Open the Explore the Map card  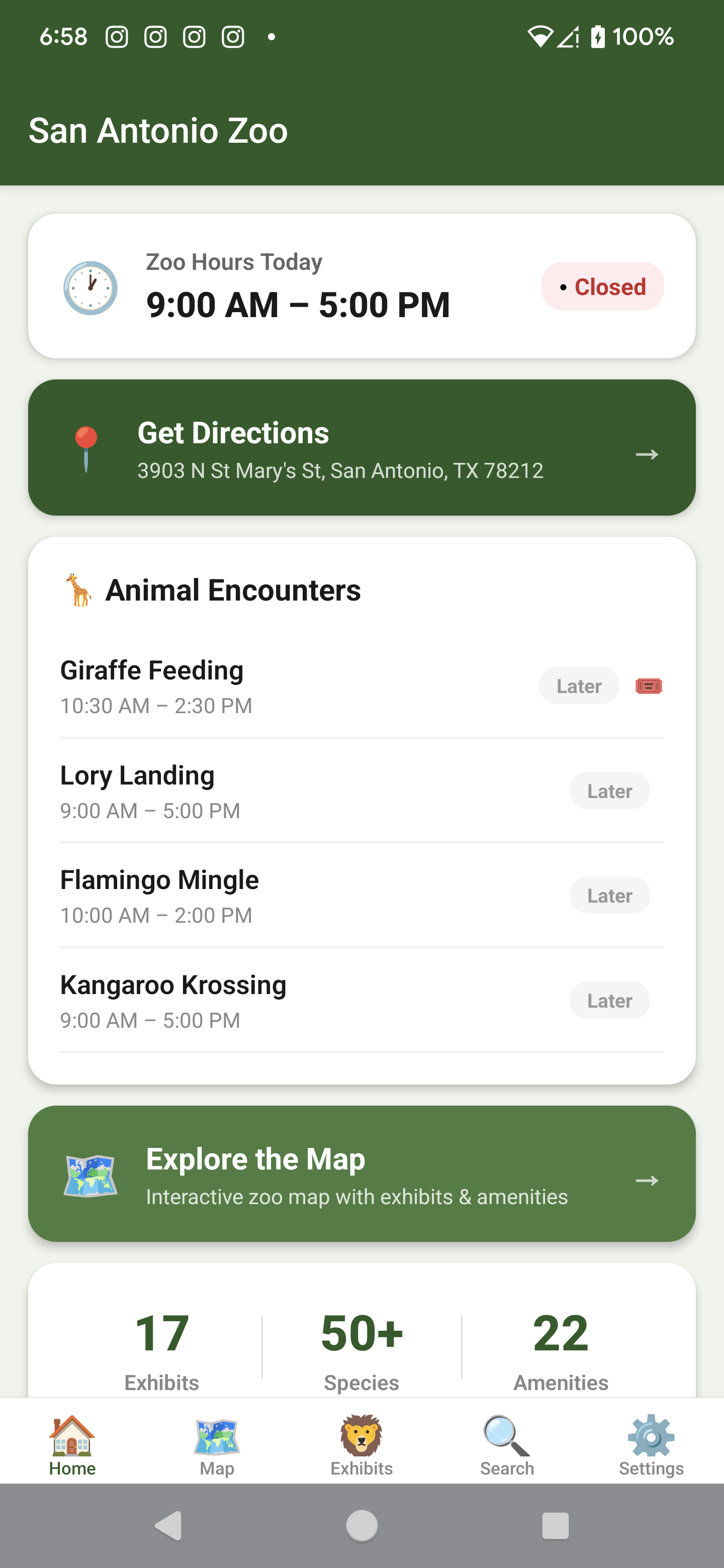click(361, 1173)
